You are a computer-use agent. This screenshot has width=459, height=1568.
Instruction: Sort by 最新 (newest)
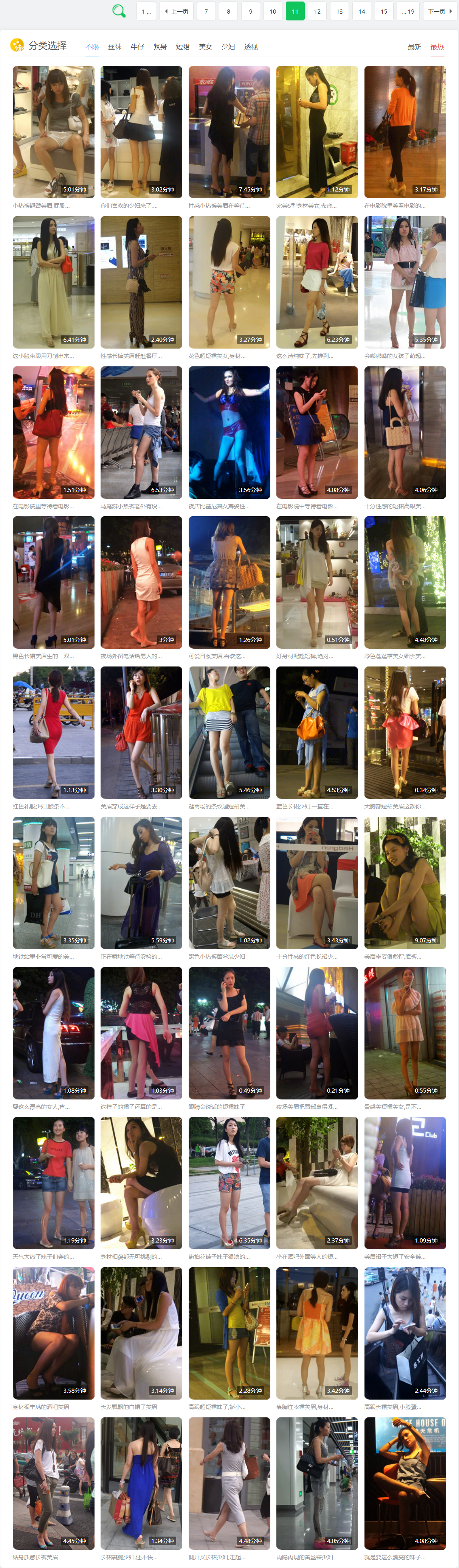[x=414, y=47]
